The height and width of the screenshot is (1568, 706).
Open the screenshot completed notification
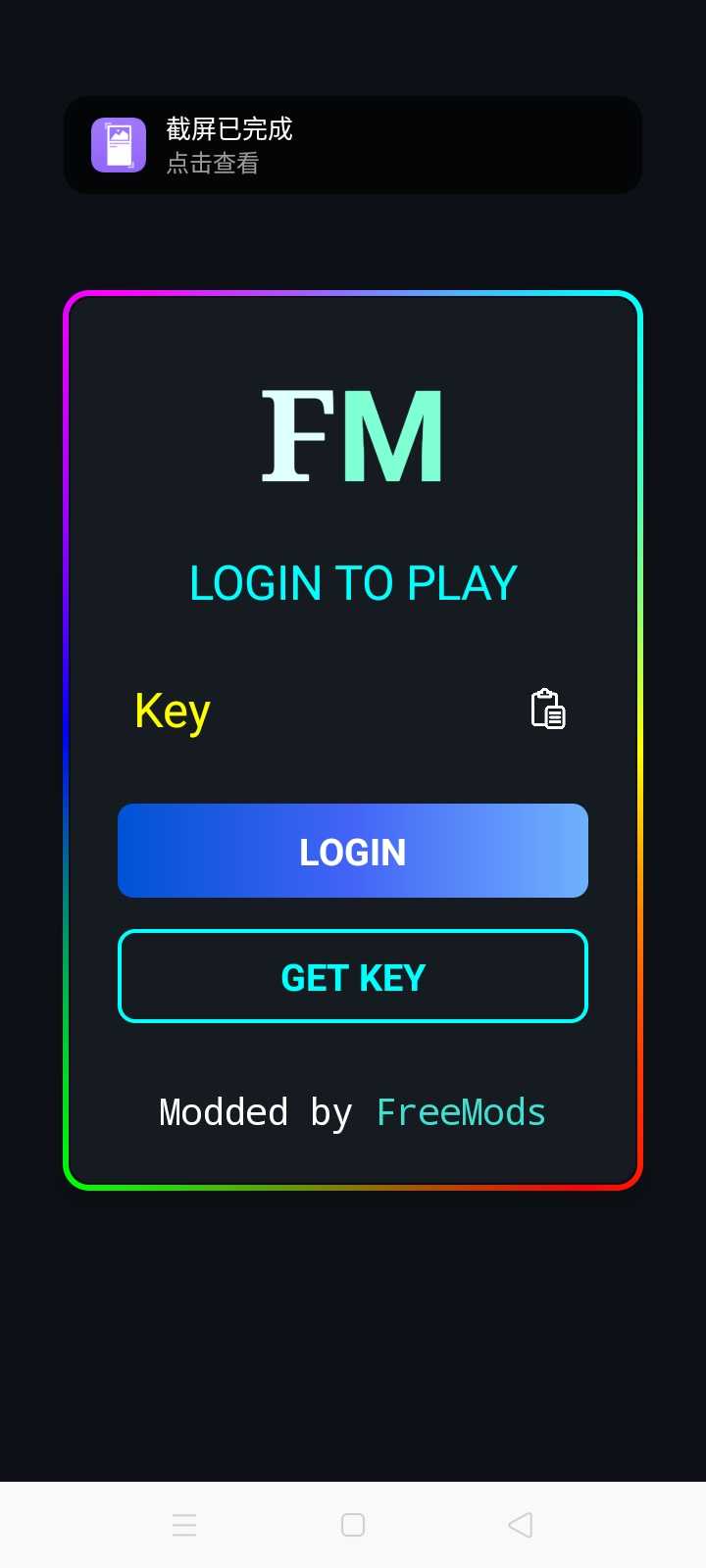pyautogui.click(x=353, y=145)
